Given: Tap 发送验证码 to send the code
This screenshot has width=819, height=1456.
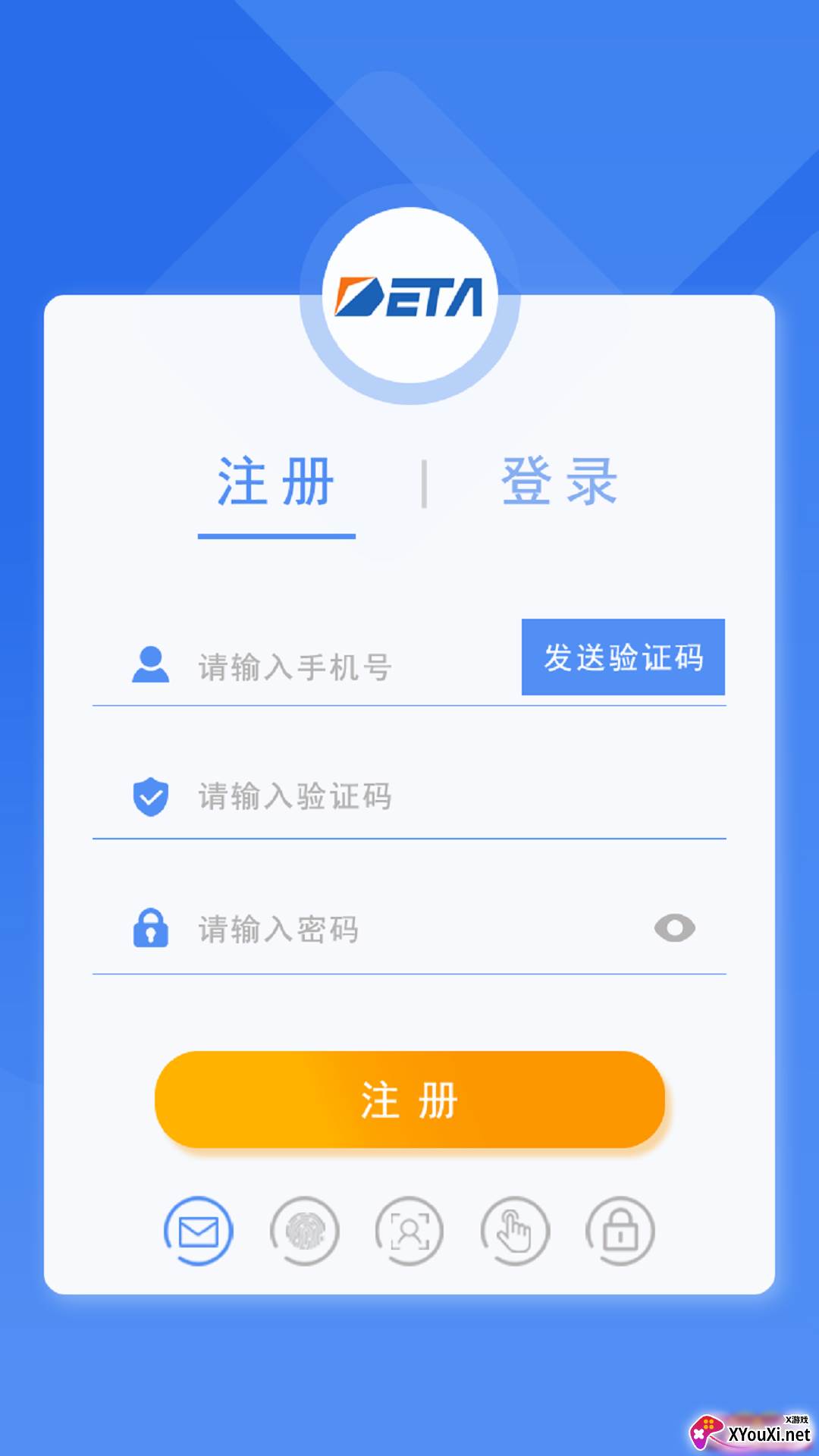Looking at the screenshot, I should tap(623, 657).
